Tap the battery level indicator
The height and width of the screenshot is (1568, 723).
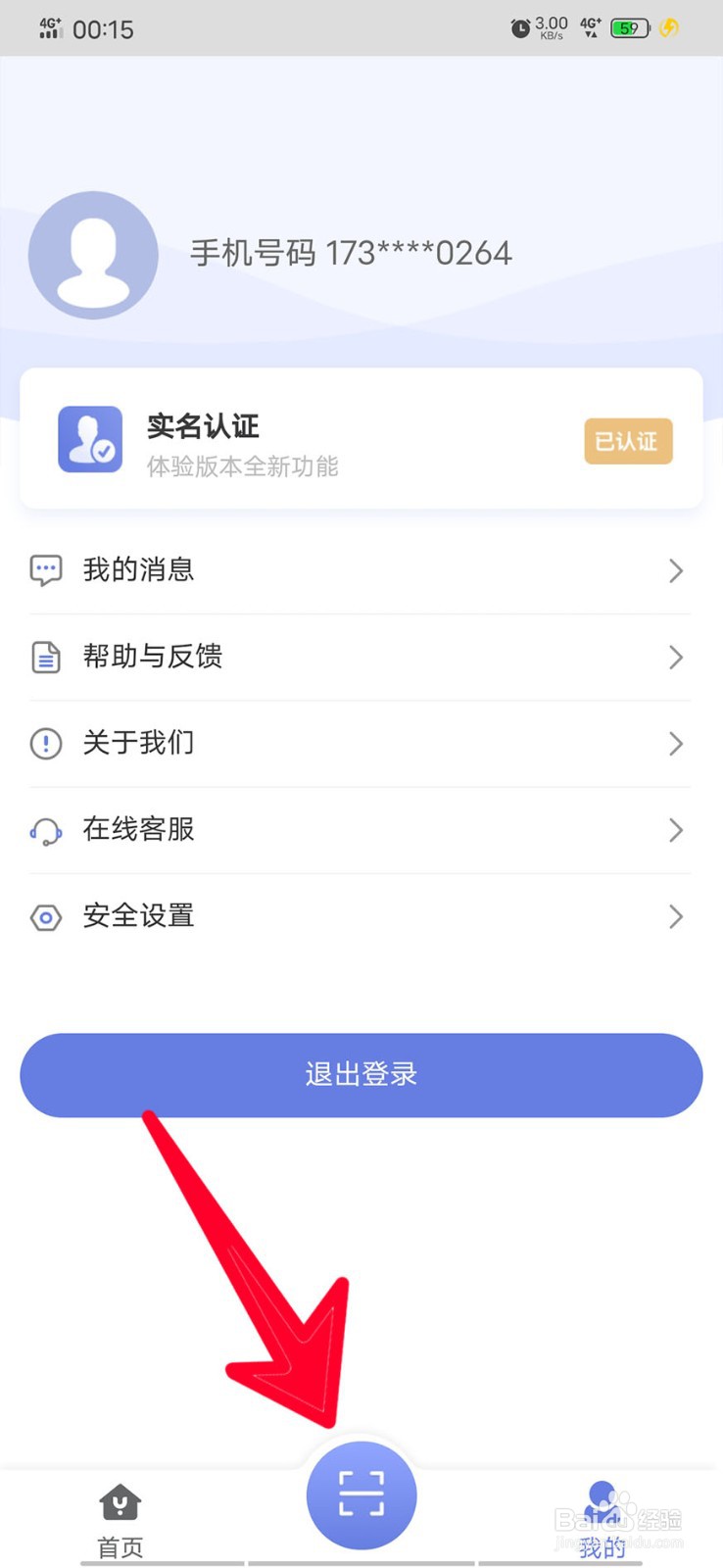pyautogui.click(x=630, y=28)
